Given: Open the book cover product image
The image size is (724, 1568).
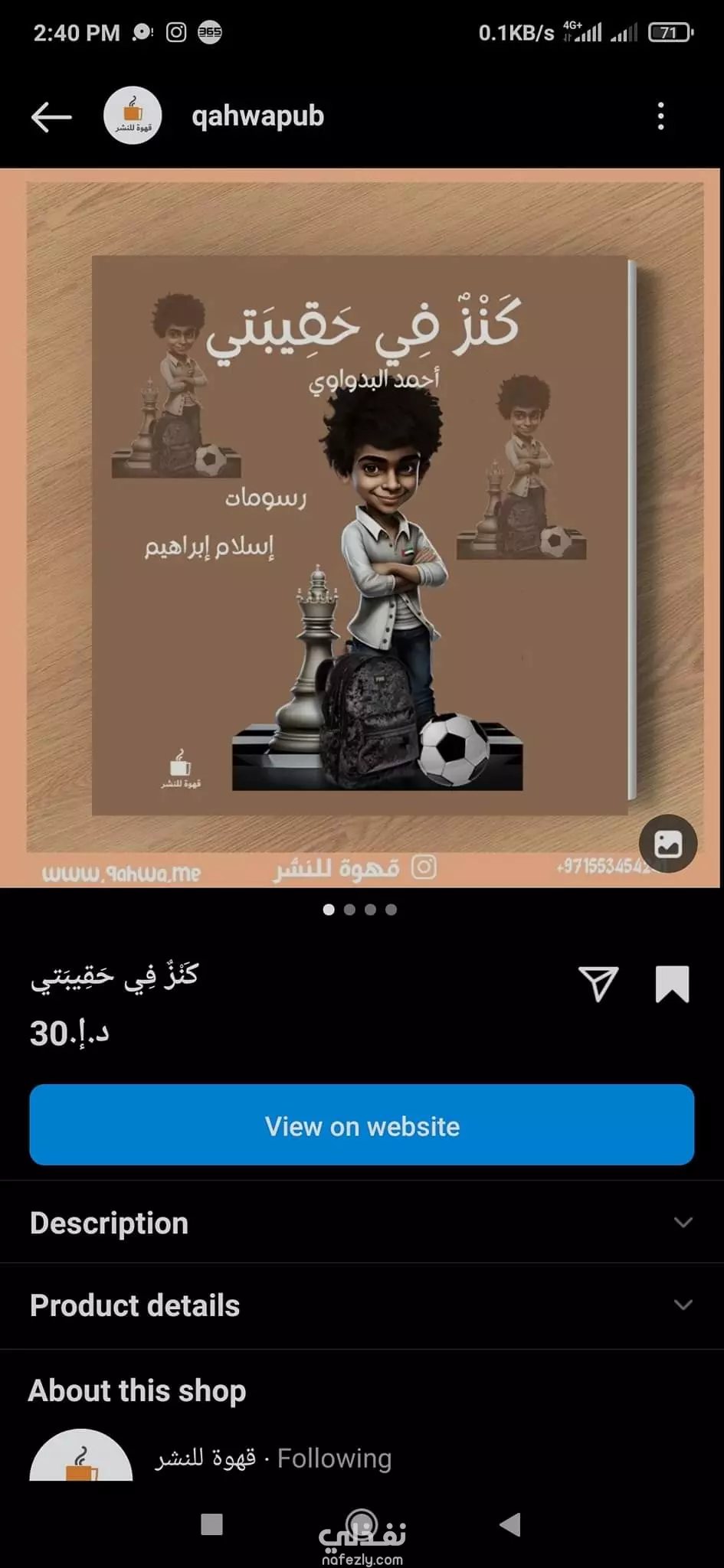Looking at the screenshot, I should click(x=360, y=528).
